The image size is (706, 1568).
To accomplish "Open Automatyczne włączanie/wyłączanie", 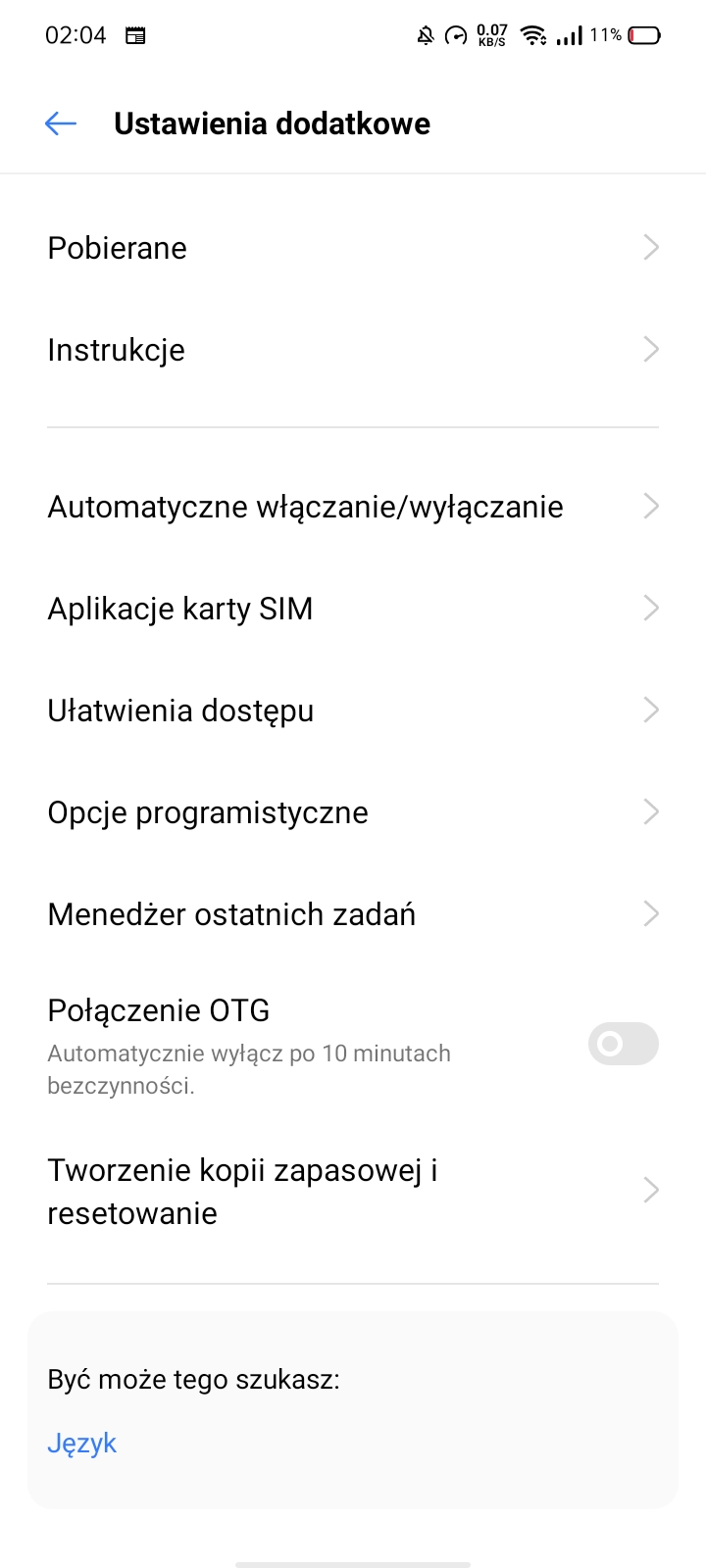I will 353,507.
